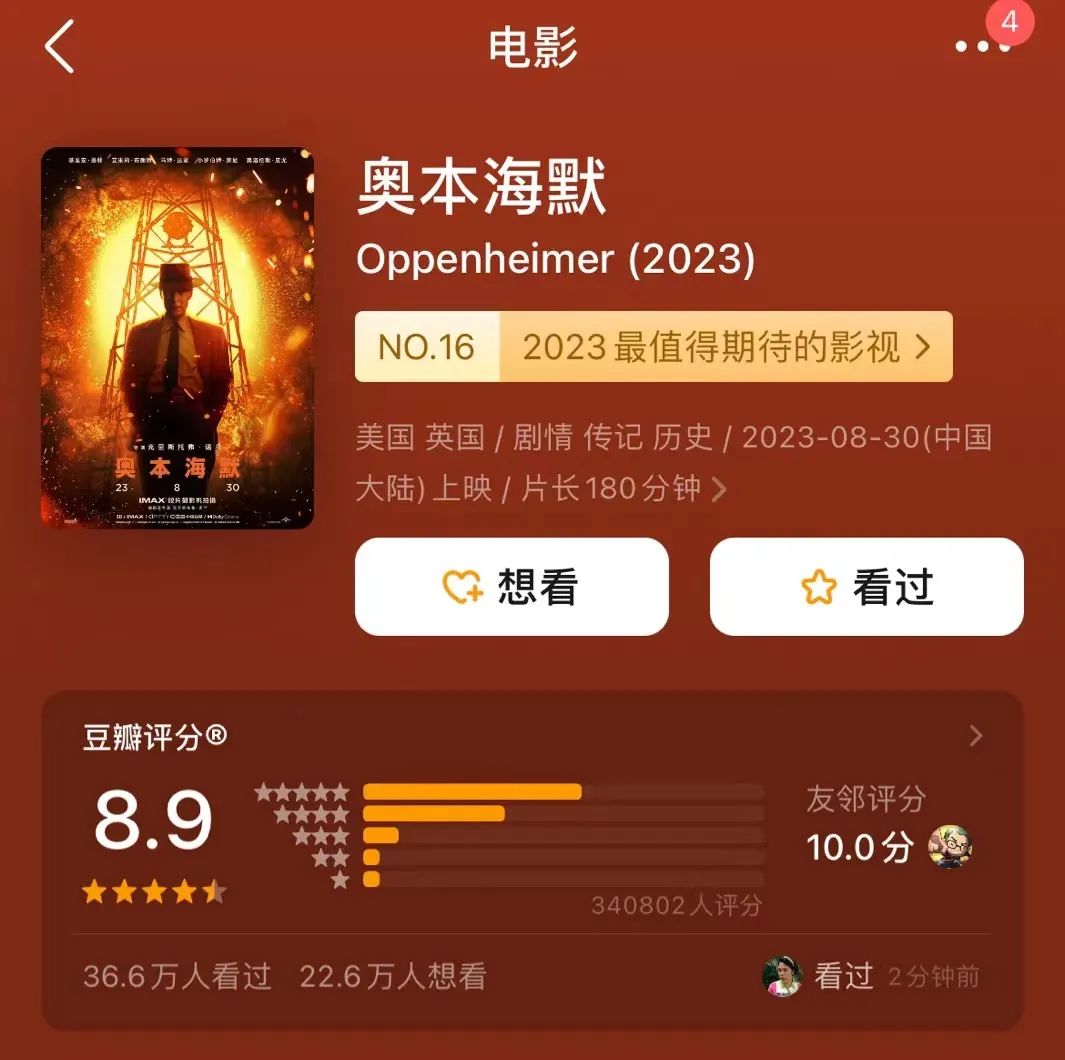Expand the movie details with 片长180分钟
The image size is (1065, 1060).
718,489
